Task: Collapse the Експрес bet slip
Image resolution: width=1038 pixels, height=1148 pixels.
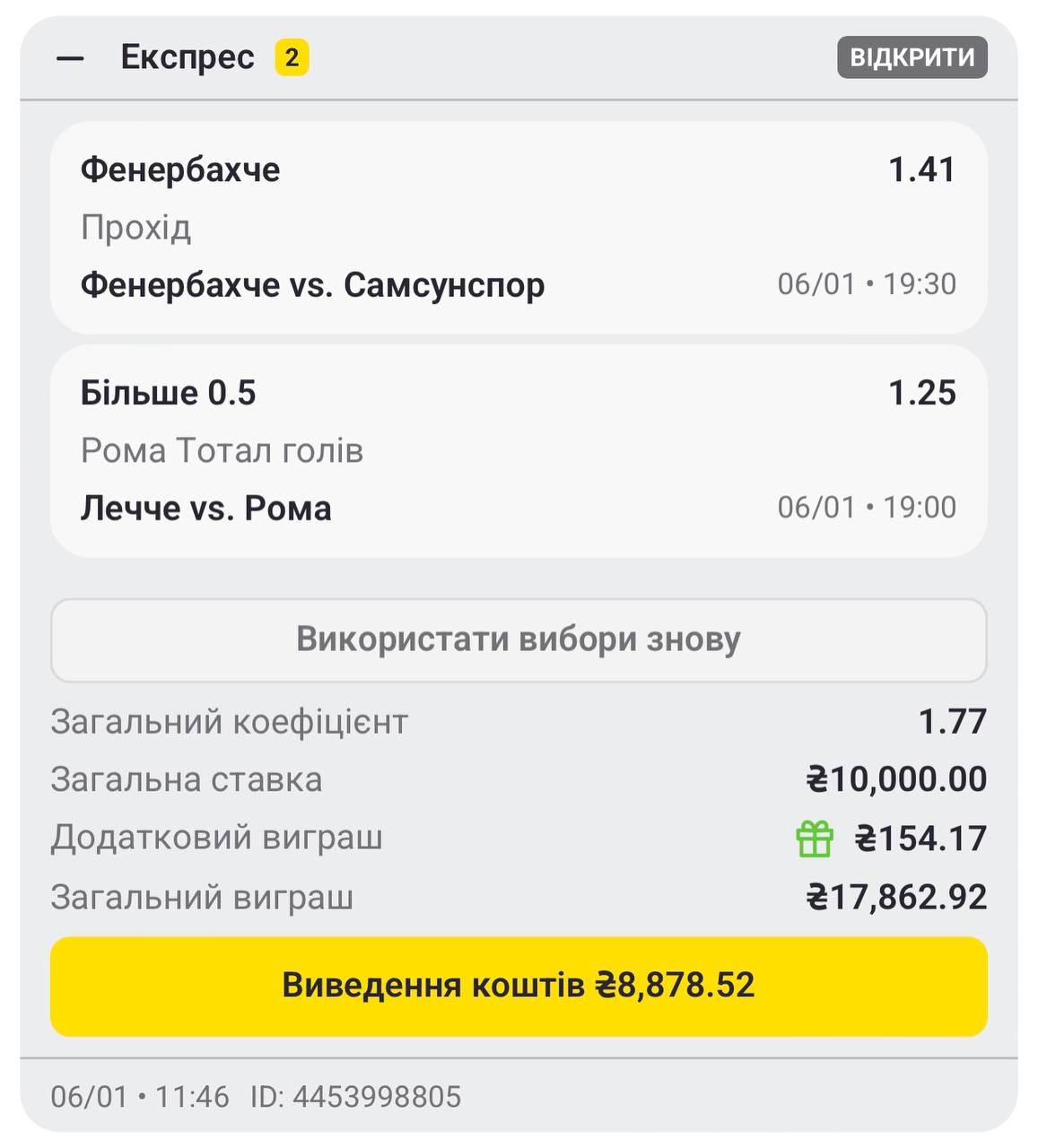Action: point(70,59)
